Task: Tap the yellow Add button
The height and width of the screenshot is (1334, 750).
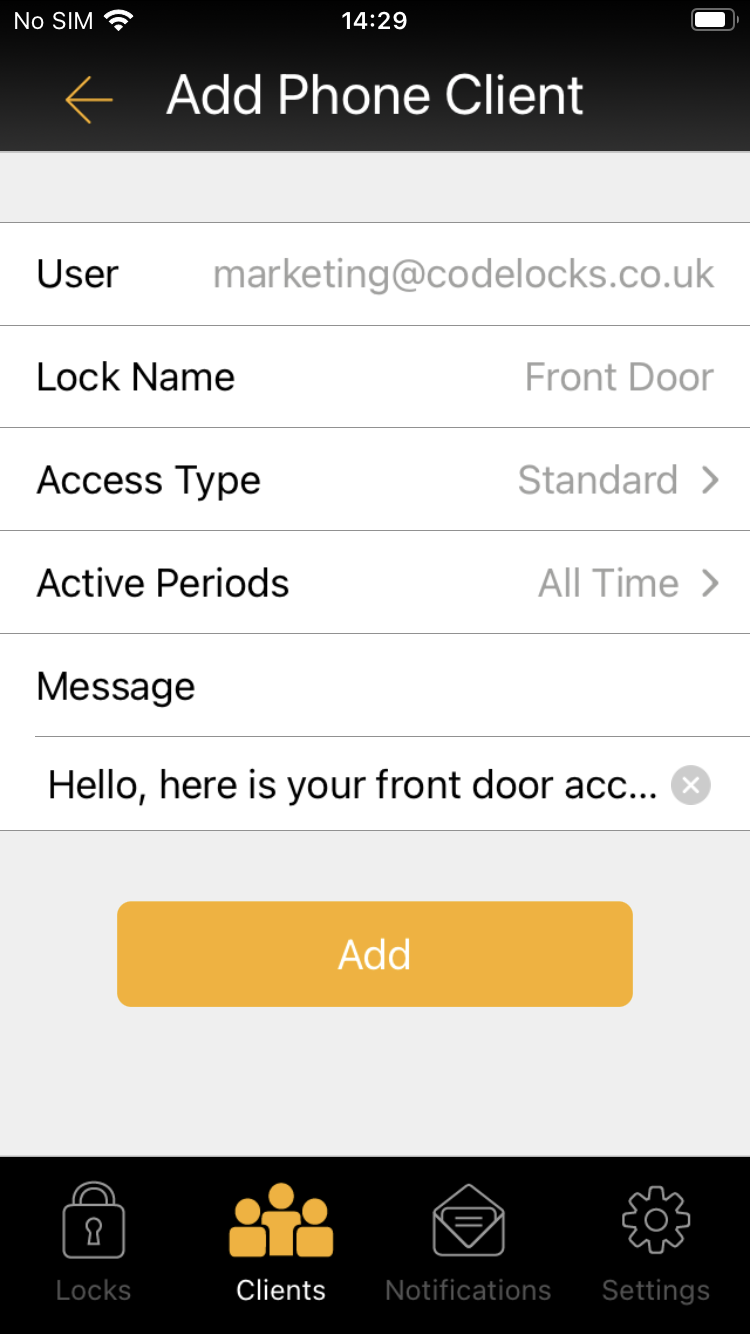Action: point(375,954)
